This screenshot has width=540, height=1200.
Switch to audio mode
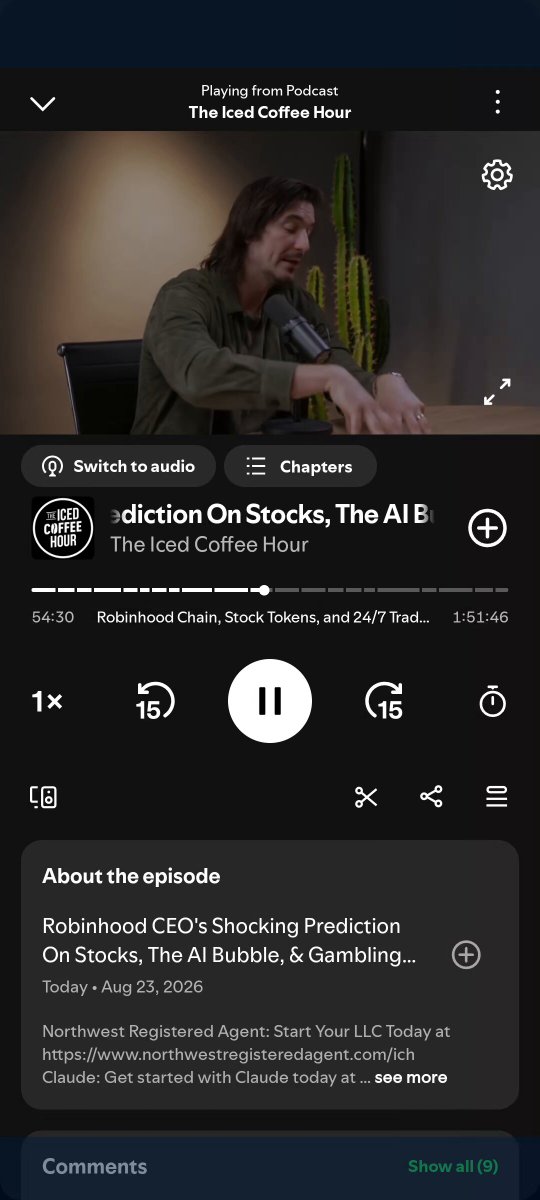(118, 466)
